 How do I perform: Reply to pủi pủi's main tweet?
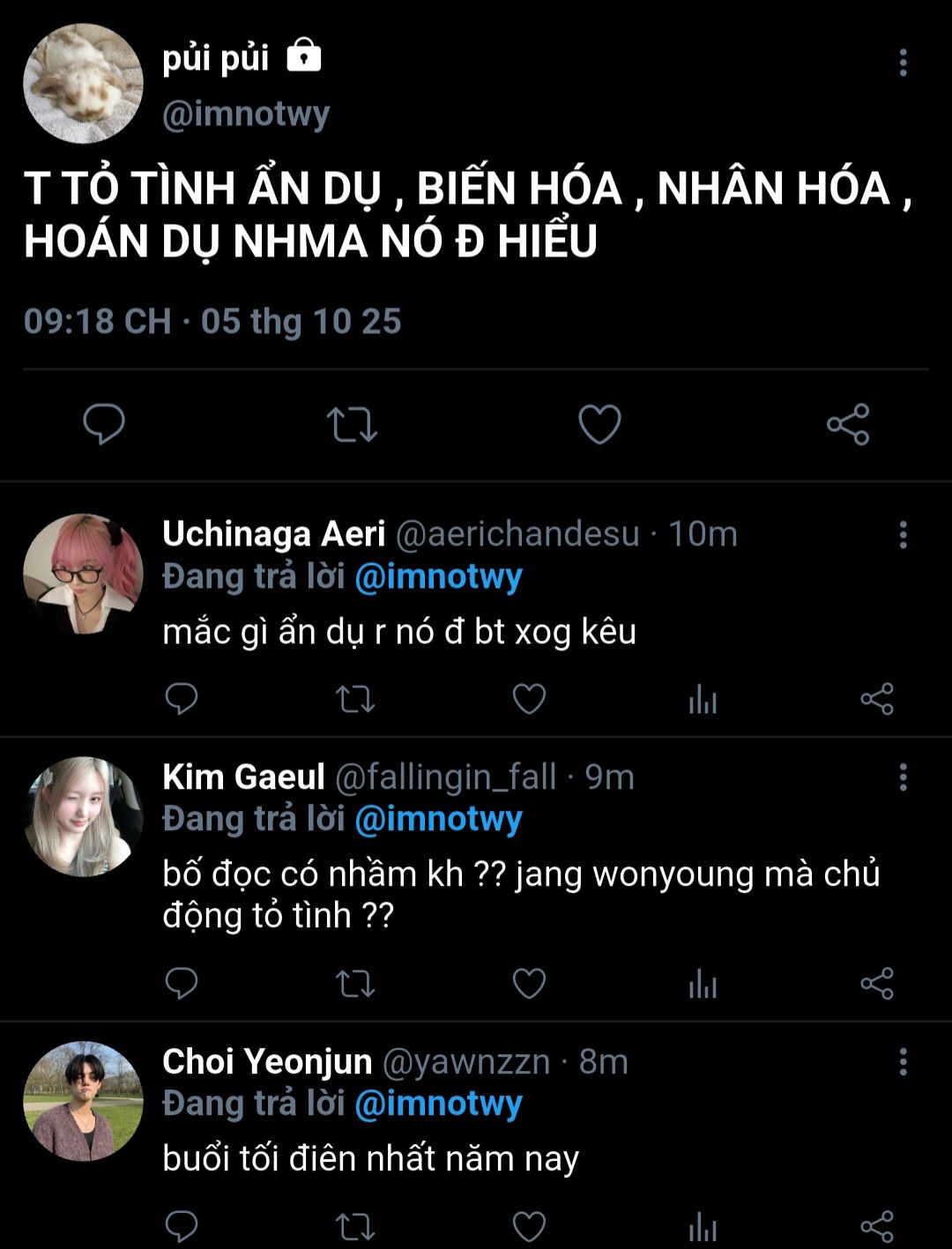(x=104, y=425)
